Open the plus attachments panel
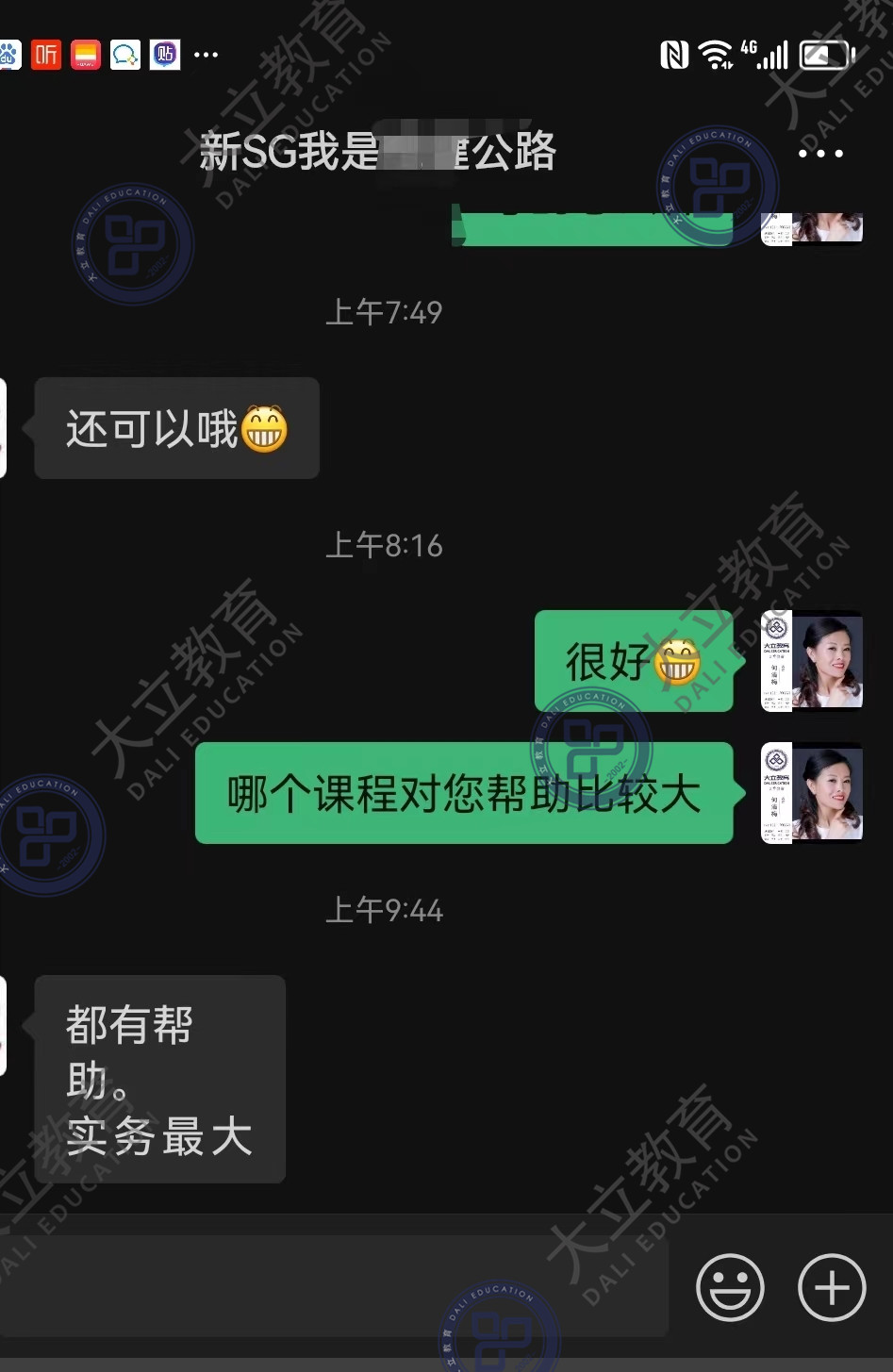Viewport: 893px width, 1372px height. 832,1287
